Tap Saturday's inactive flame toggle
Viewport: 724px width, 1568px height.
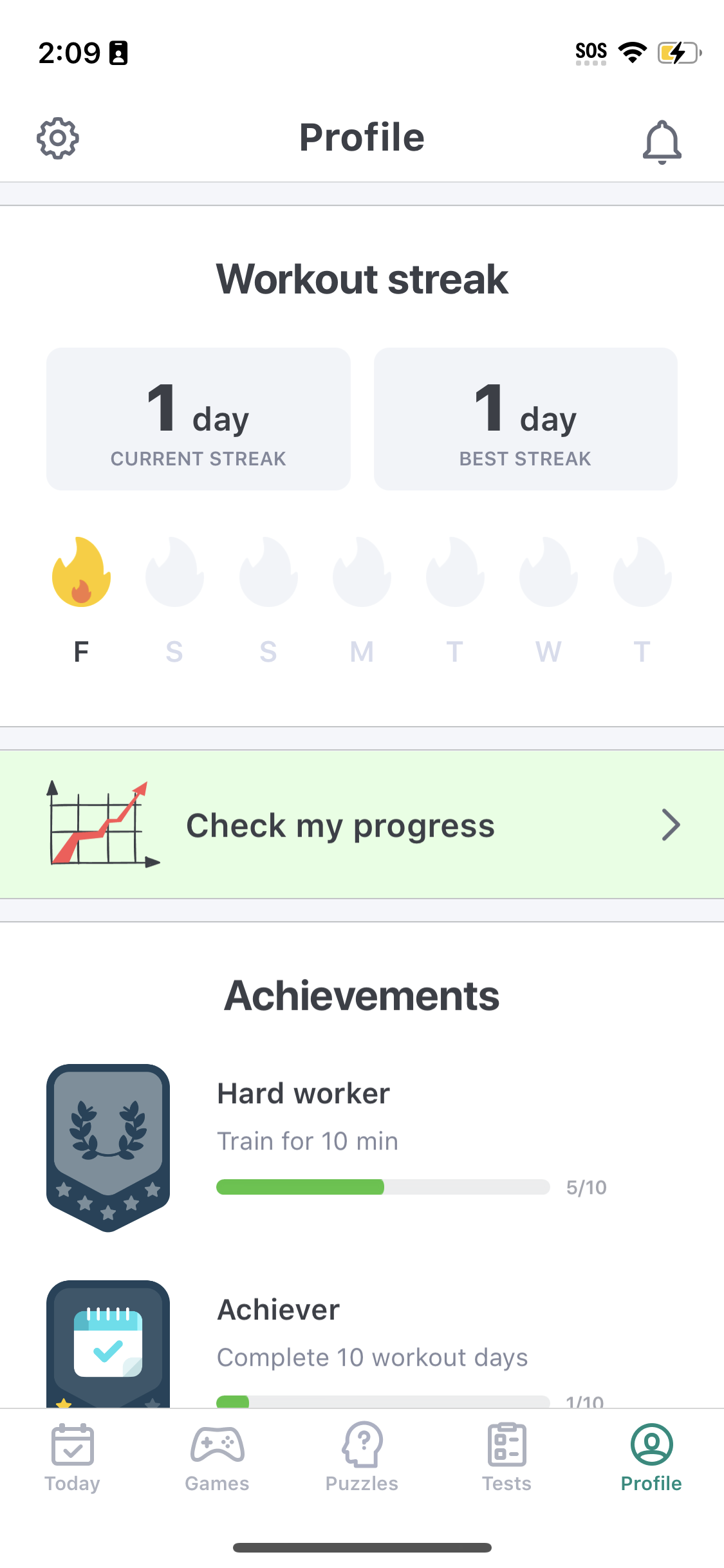click(x=174, y=573)
